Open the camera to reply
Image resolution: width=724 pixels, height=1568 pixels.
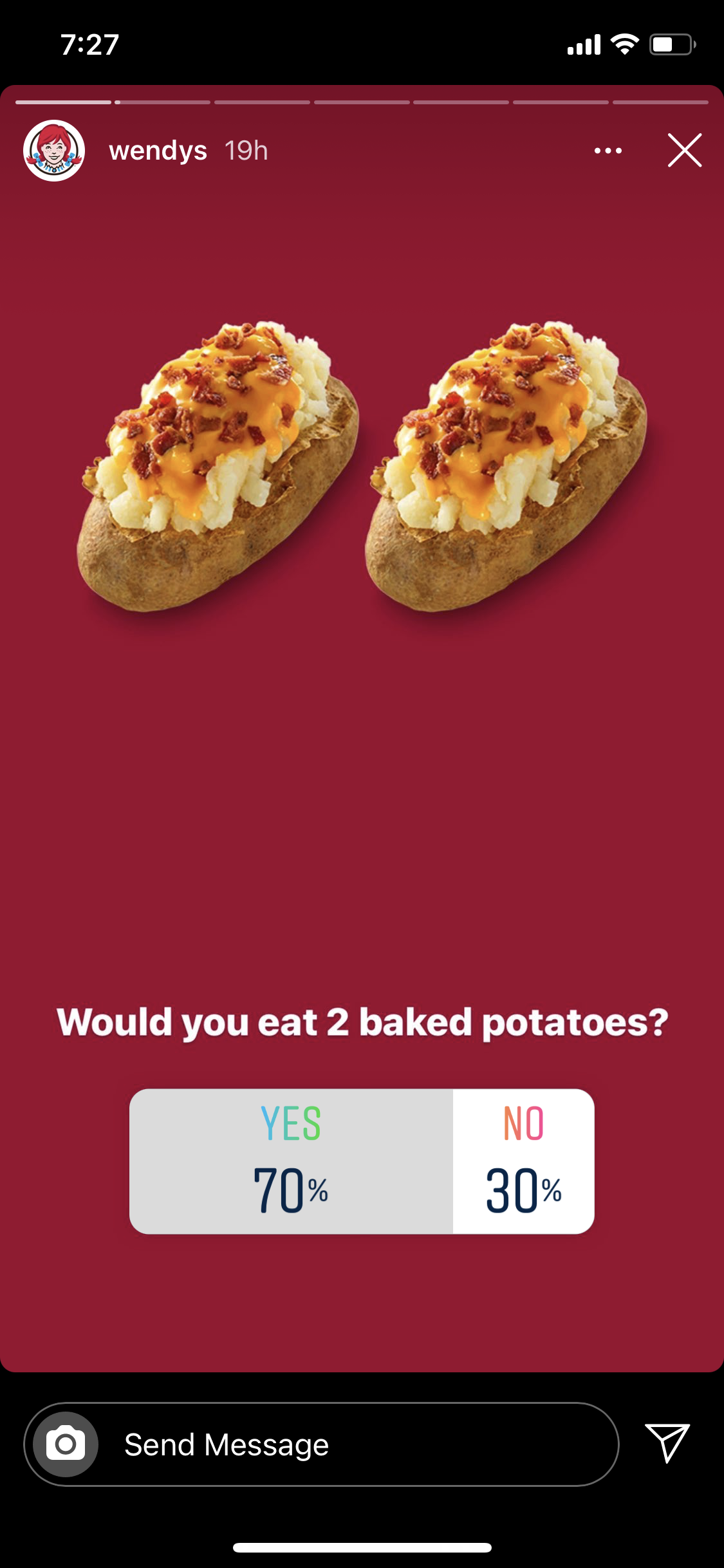coord(66,1444)
